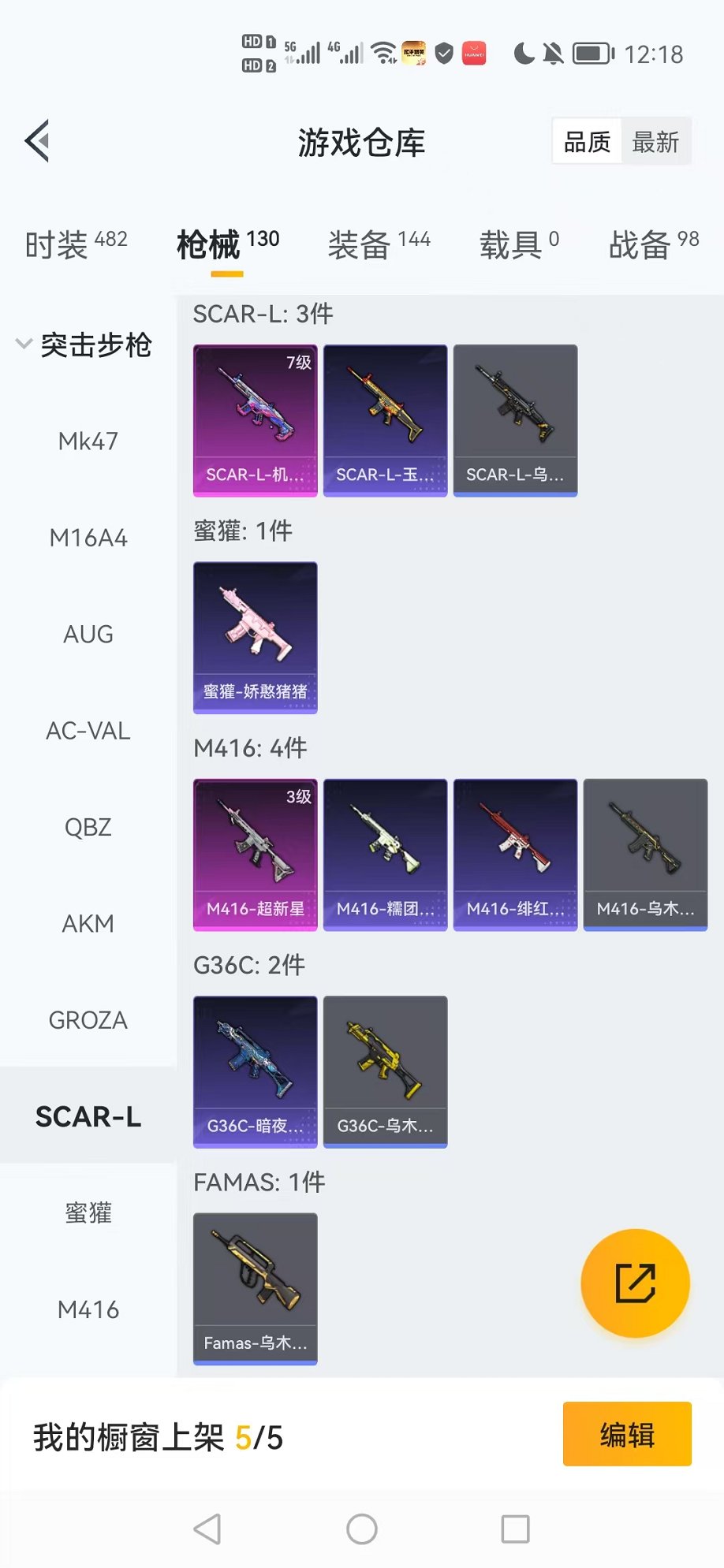
Task: Open the M416-超新星 skin tile
Action: 256,855
